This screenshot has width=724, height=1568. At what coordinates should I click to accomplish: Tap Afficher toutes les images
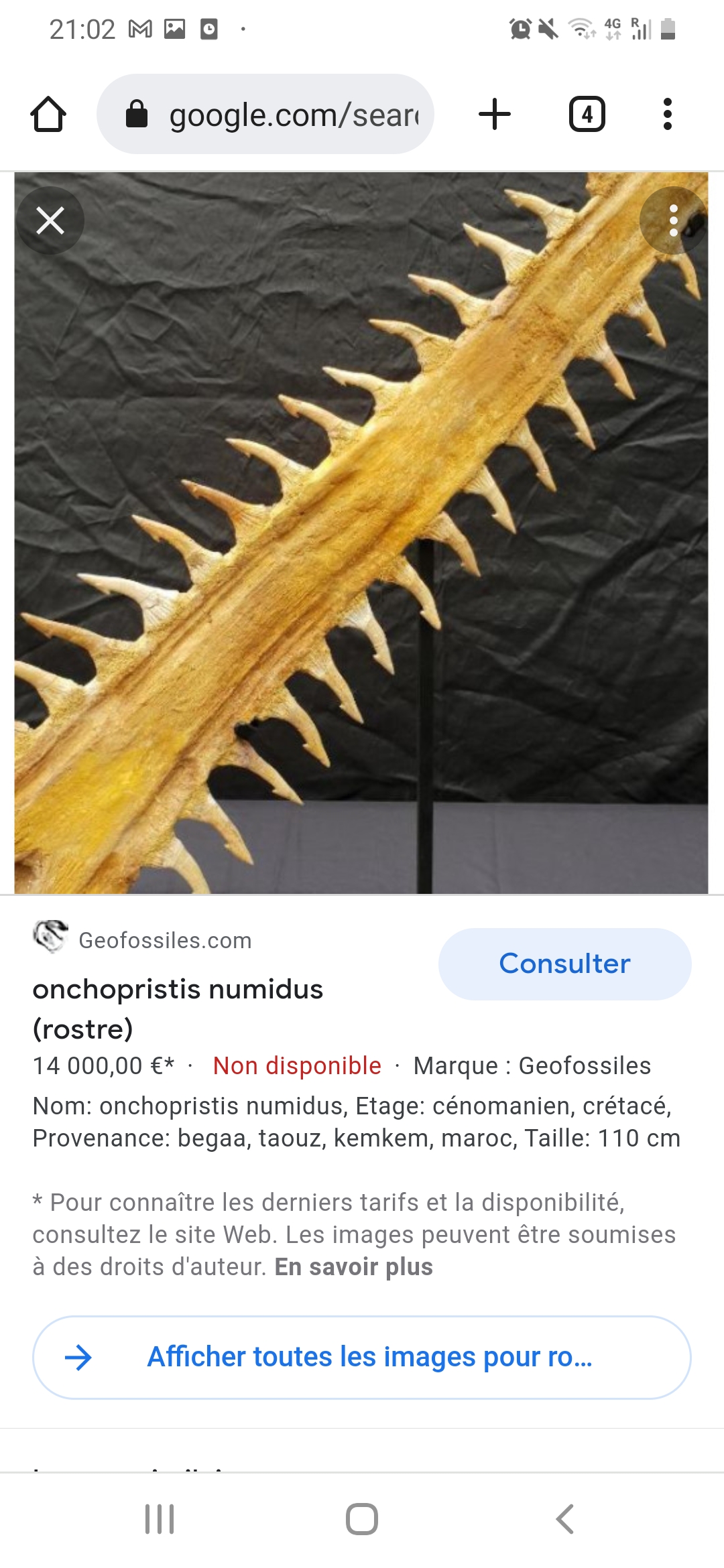pos(362,1357)
